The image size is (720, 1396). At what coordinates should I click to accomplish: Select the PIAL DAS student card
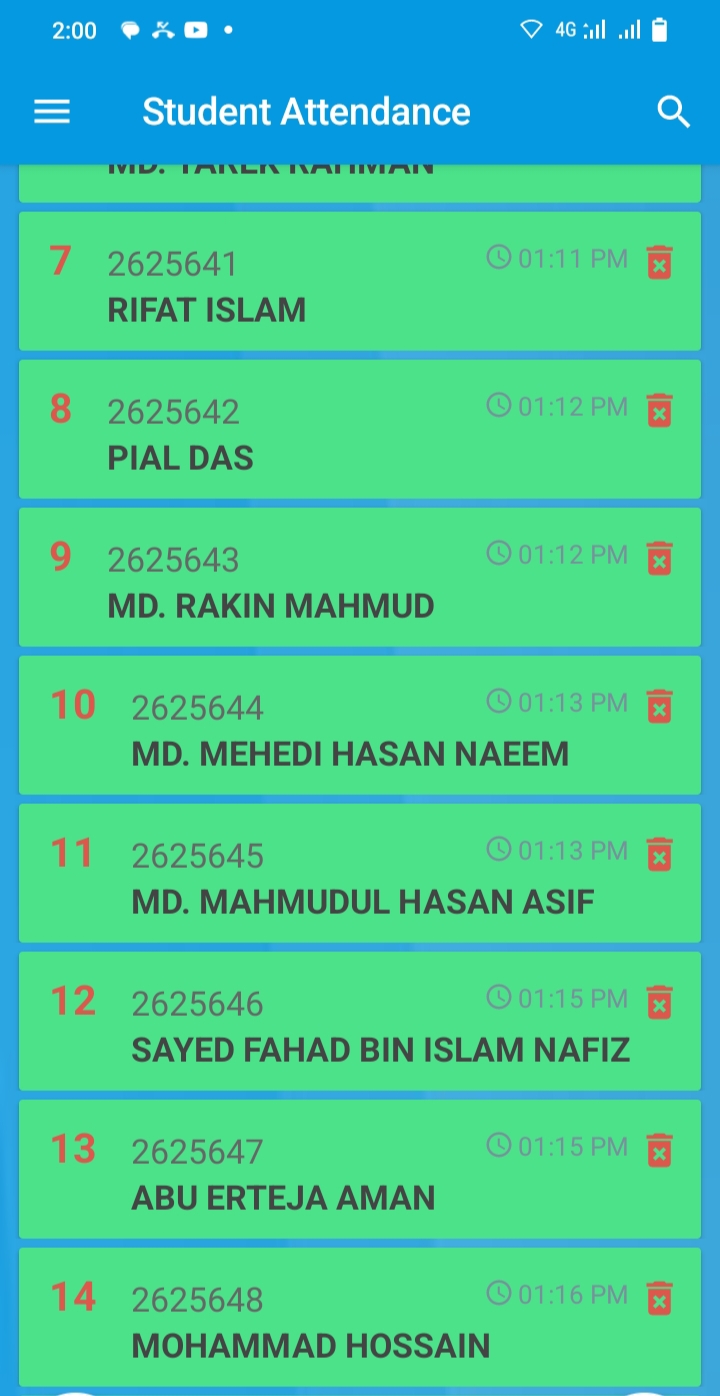point(360,429)
